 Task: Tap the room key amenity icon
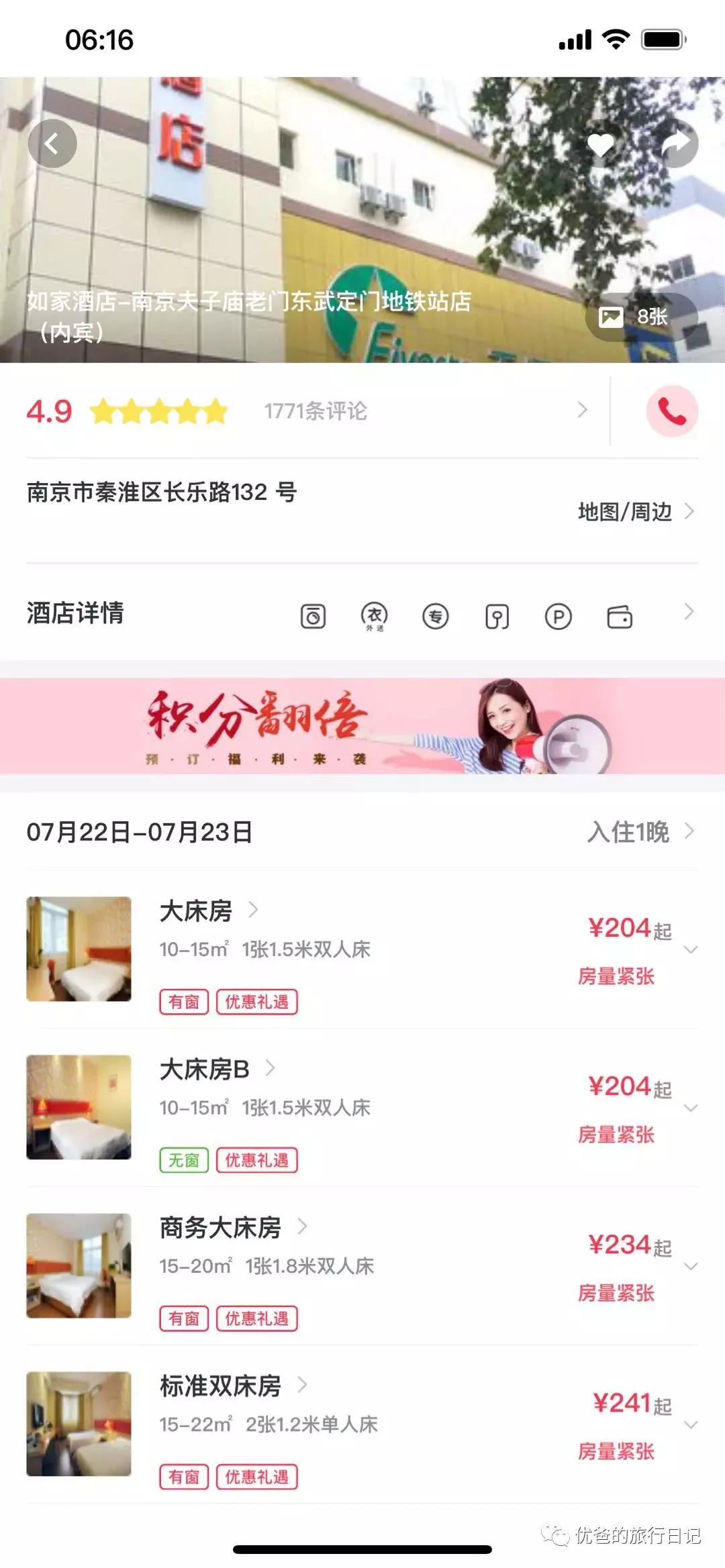(x=495, y=616)
